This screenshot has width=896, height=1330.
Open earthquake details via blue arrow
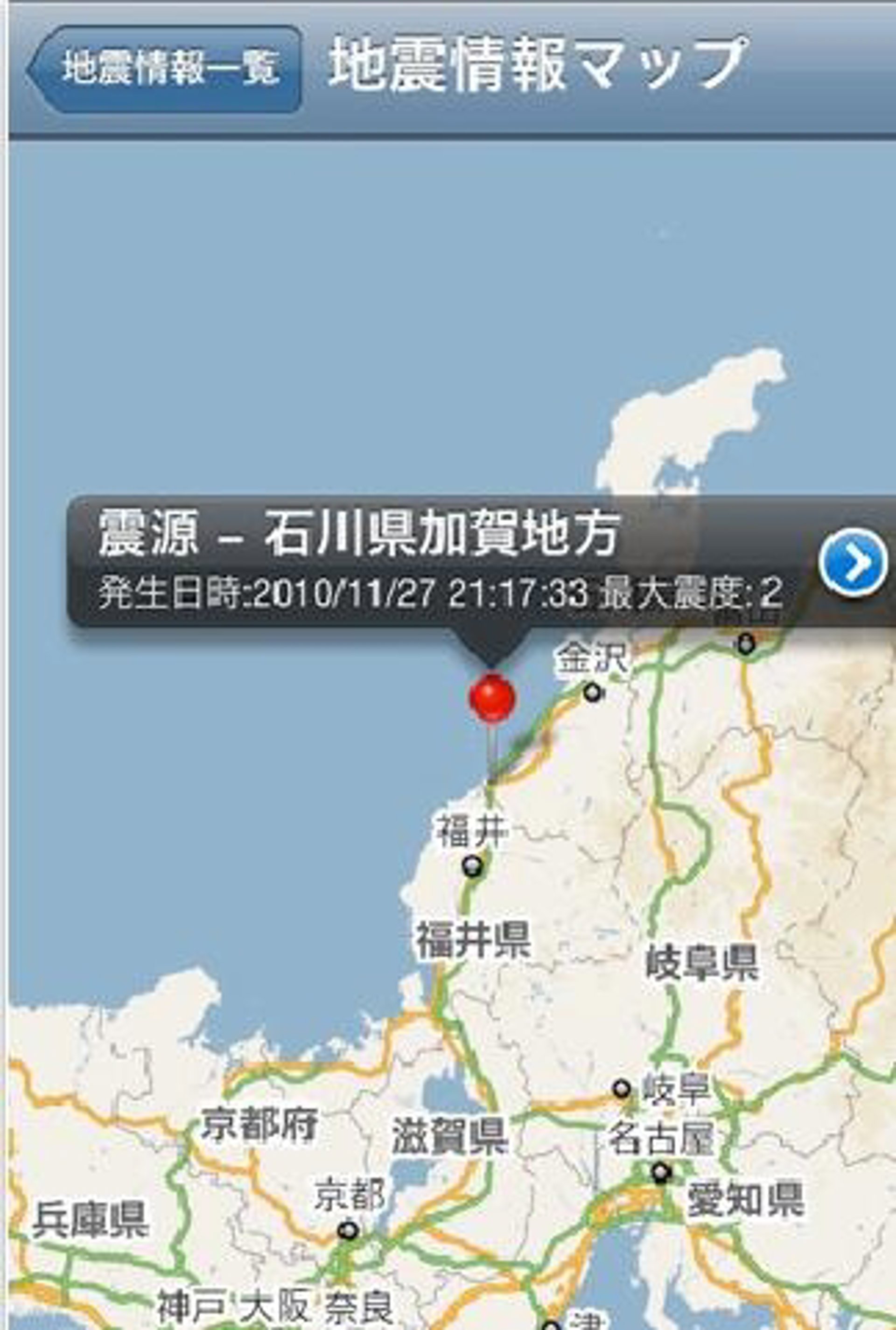(x=853, y=563)
